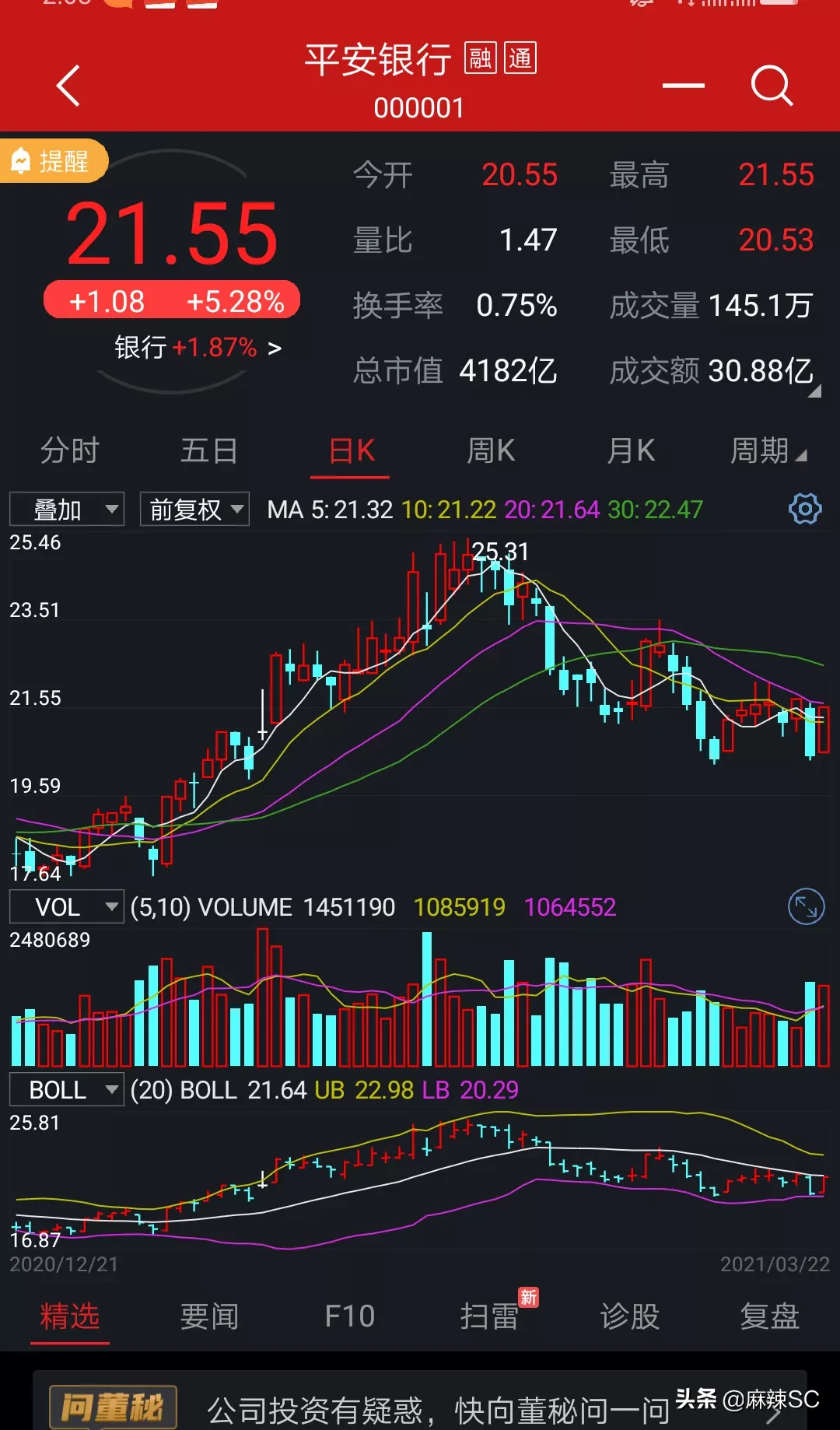Switch to the 要闻 news tab
Screen dimensions: 840x1430
pos(209,1316)
